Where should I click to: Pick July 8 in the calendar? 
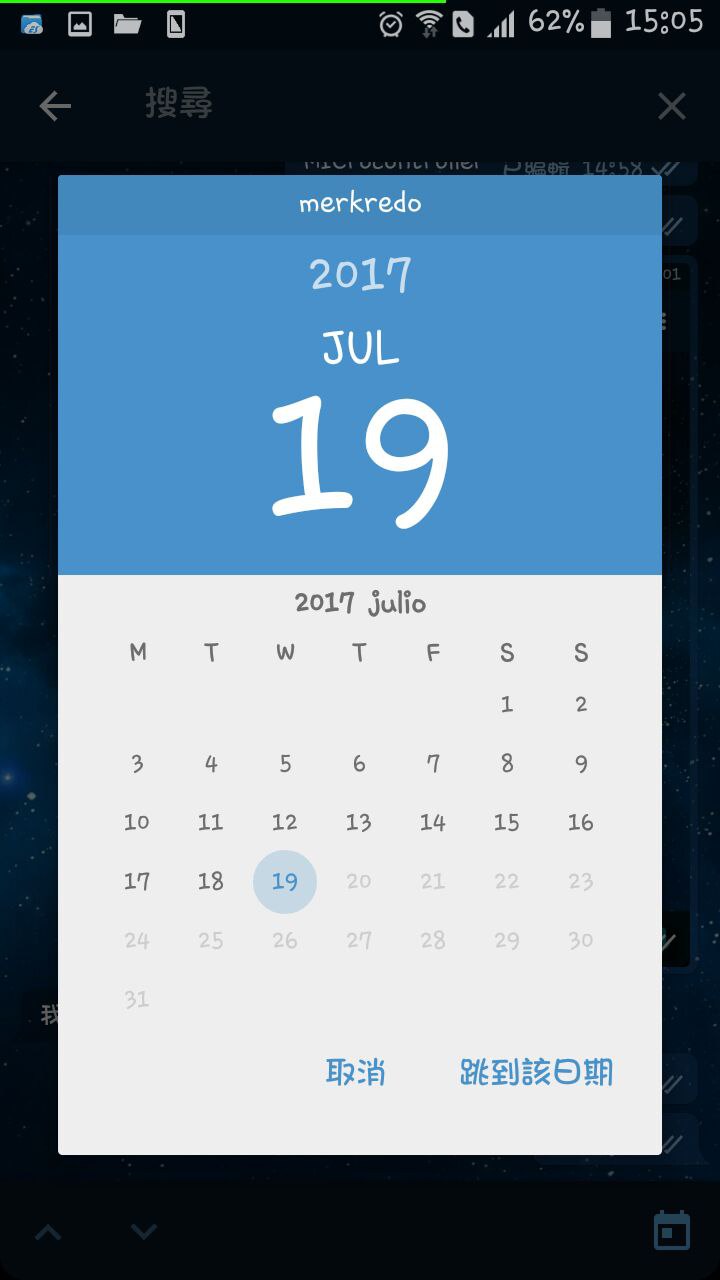507,764
